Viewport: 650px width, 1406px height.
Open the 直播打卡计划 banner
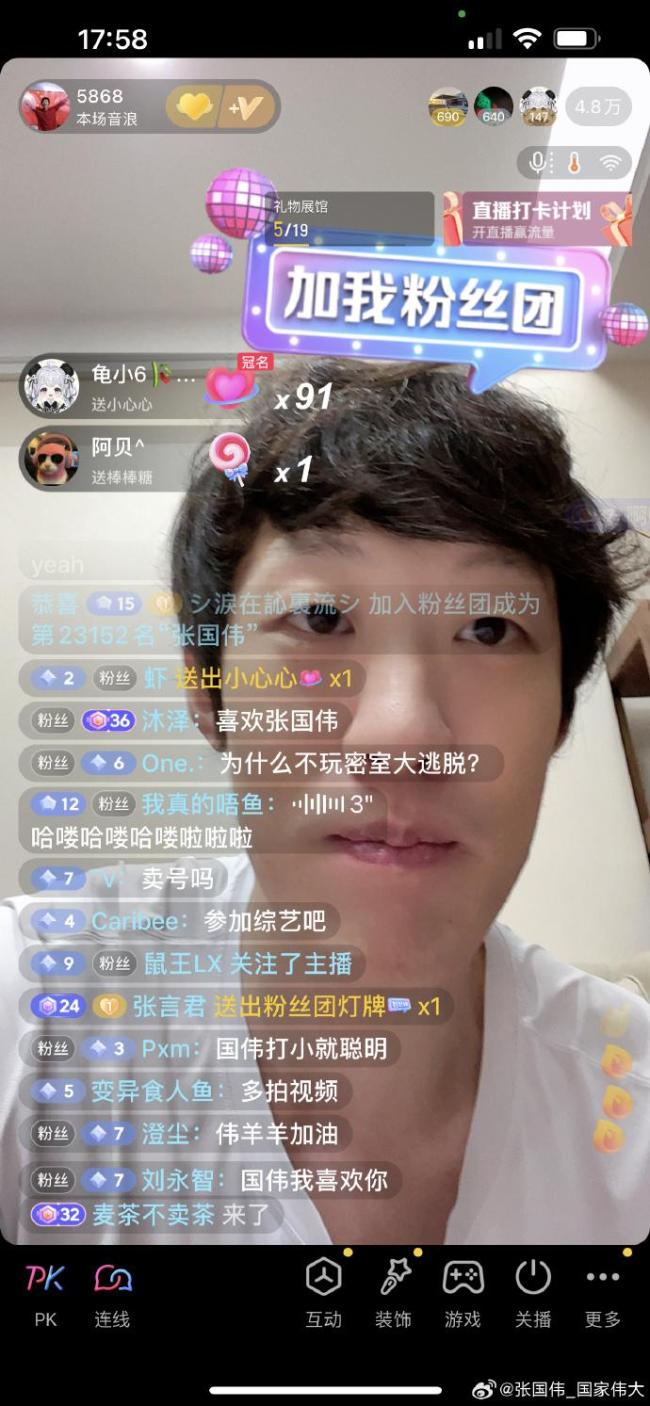(x=538, y=219)
